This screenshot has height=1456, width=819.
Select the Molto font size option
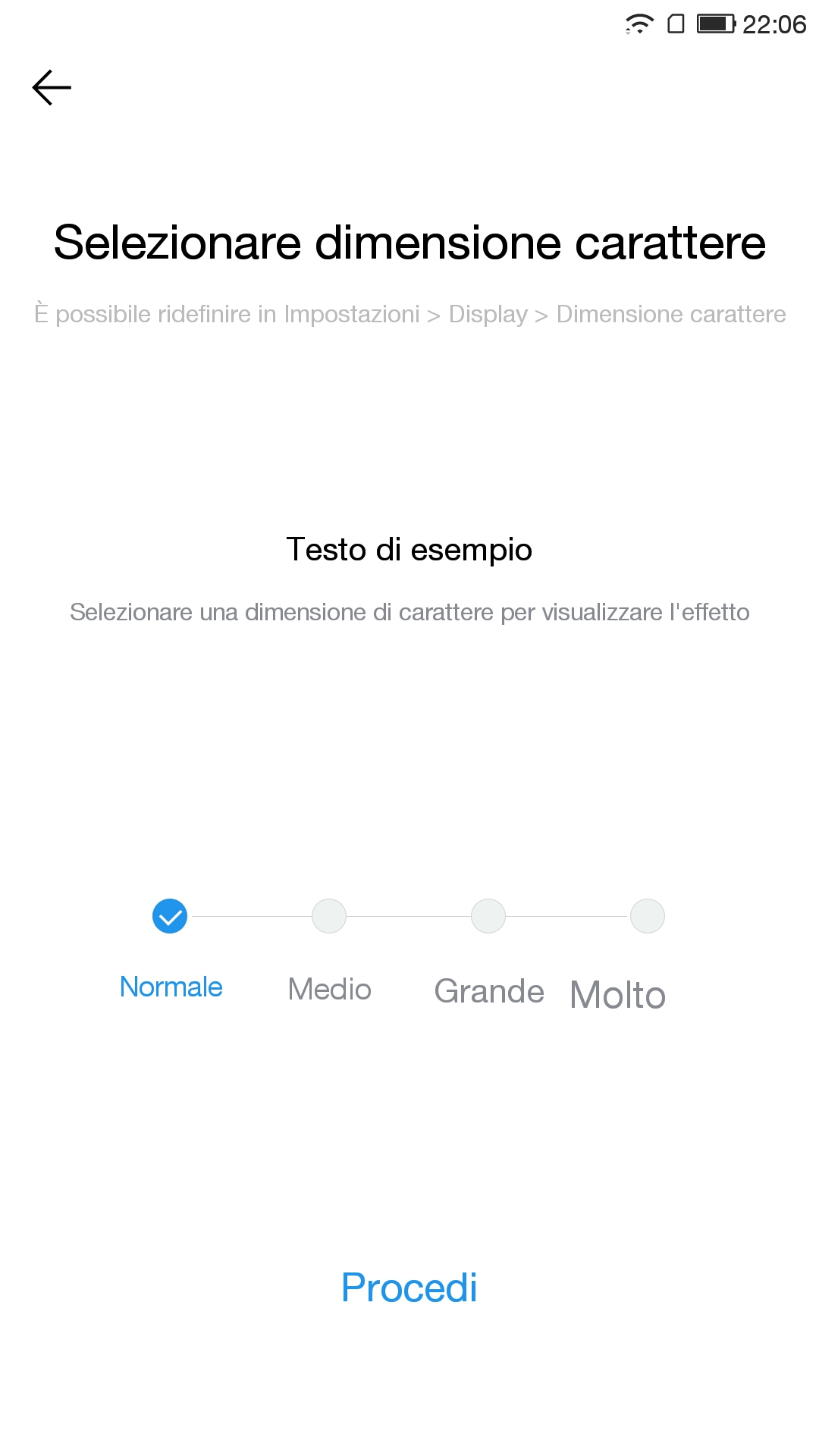coord(648,916)
